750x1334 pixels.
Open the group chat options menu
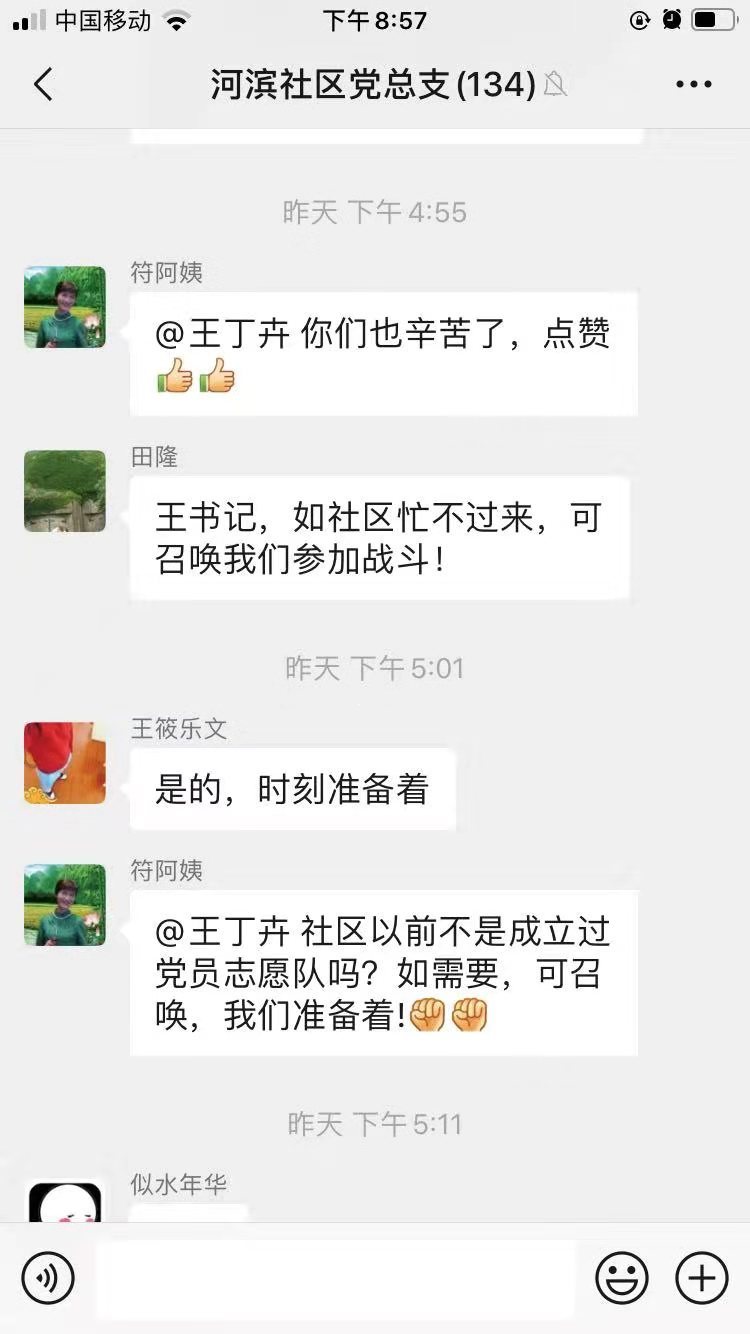pos(693,85)
